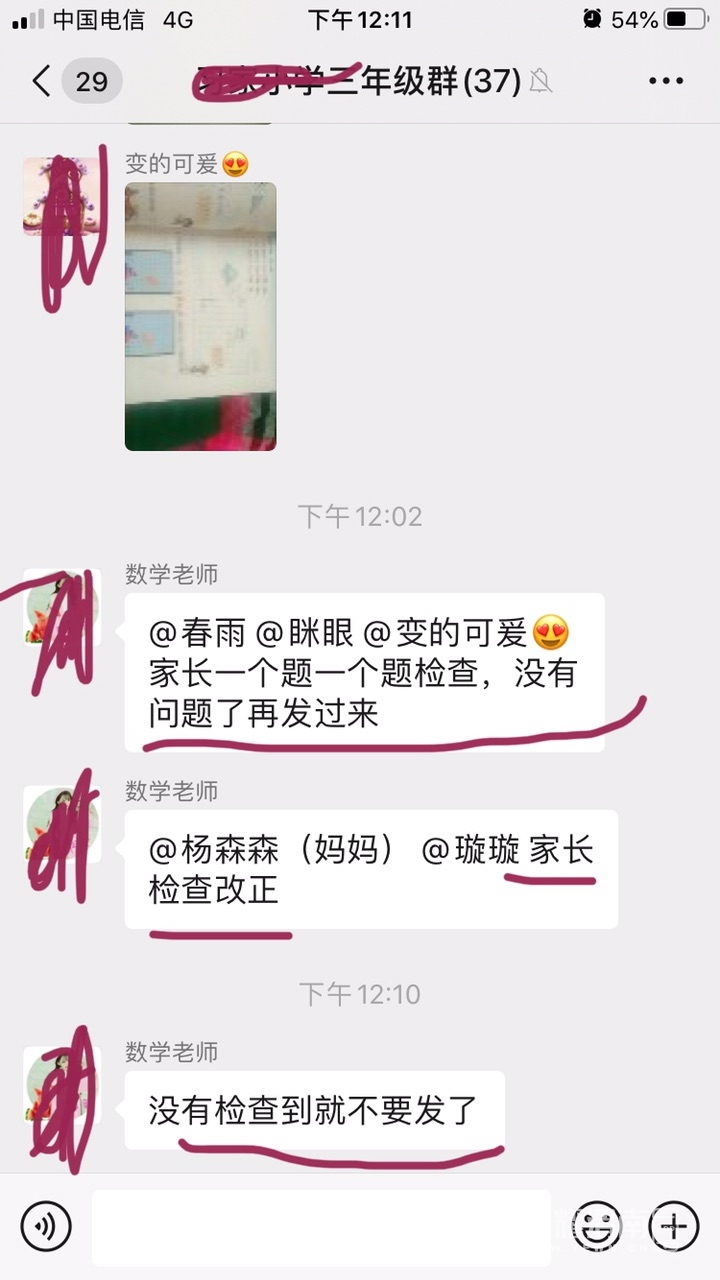Go back to the chat list

click(42, 81)
